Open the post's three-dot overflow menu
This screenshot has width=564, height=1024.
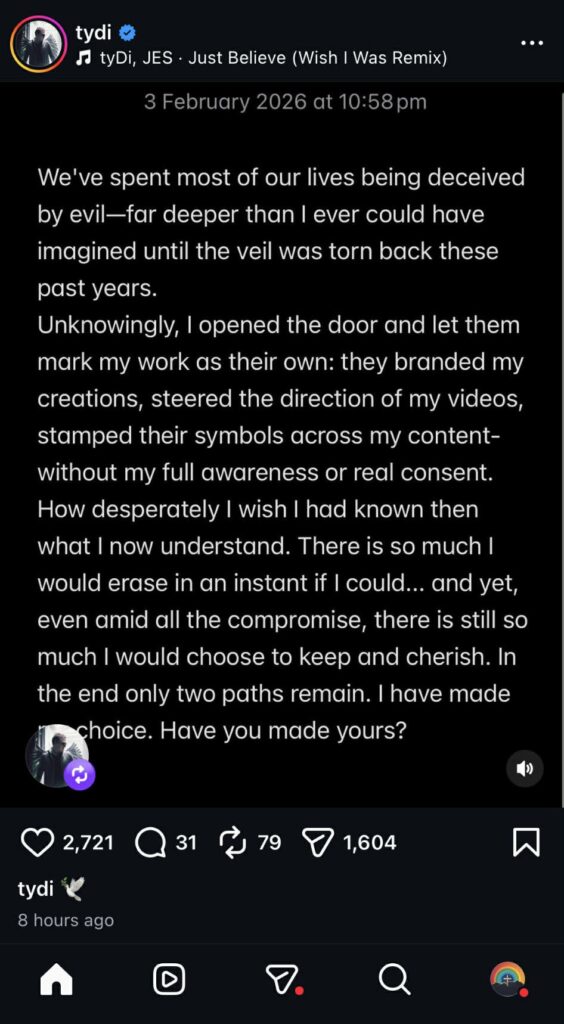tap(531, 43)
